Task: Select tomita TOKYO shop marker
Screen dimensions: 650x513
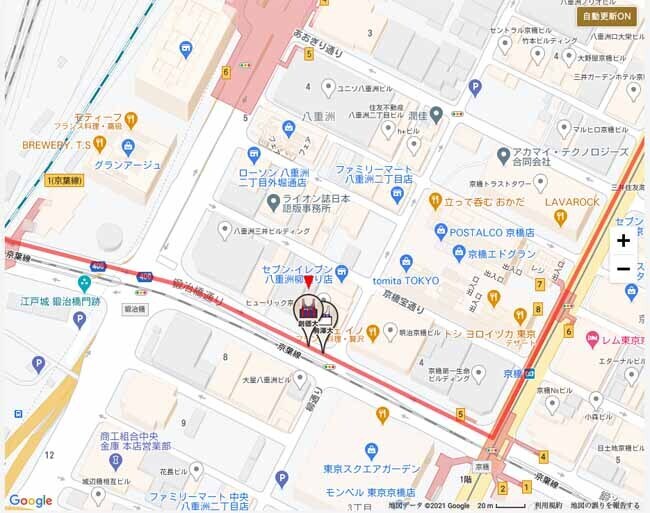Action: [405, 263]
